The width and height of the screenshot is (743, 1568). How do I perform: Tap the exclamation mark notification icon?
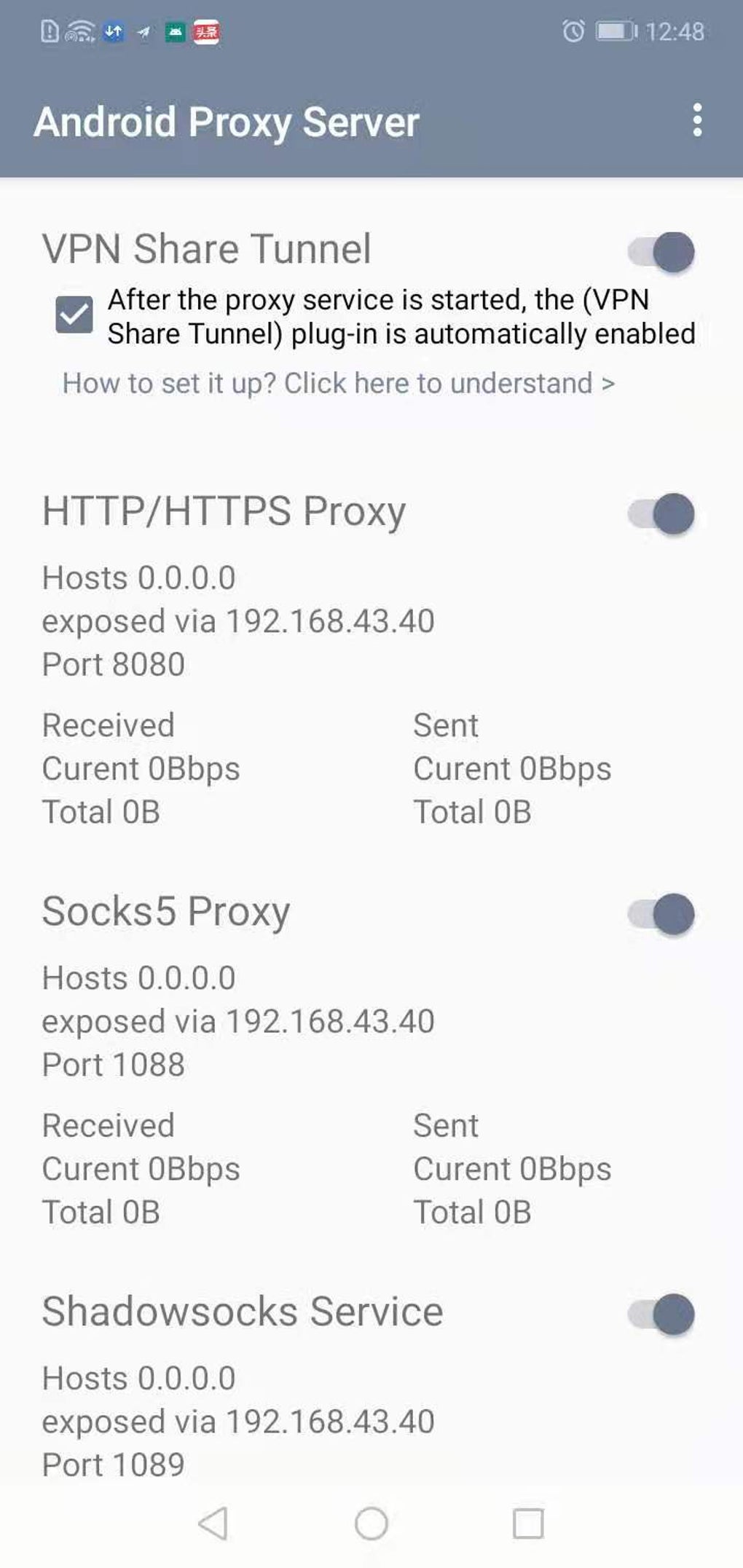click(48, 31)
